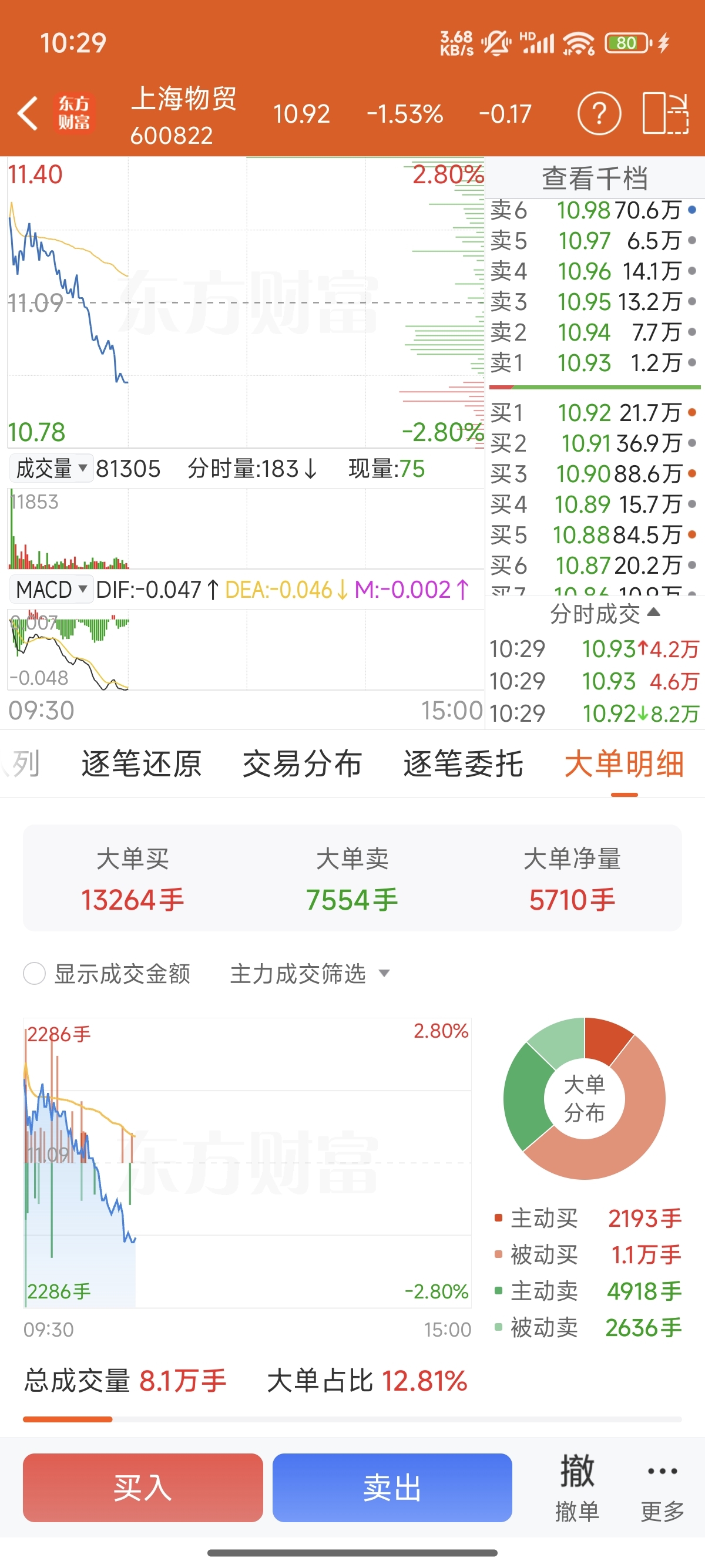Tap the red 买入 button

143,1487
